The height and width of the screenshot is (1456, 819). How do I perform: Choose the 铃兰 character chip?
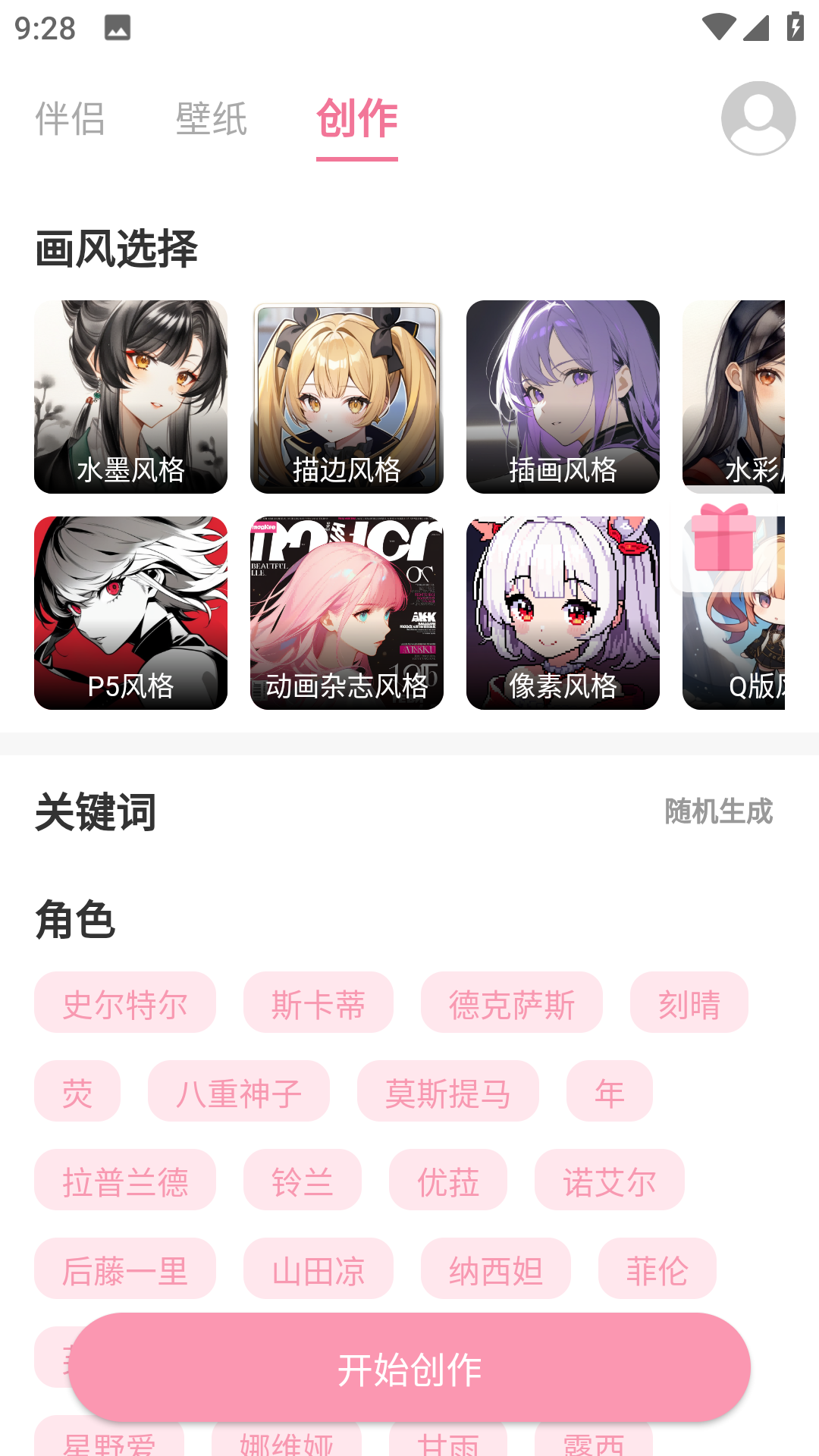coord(302,1180)
